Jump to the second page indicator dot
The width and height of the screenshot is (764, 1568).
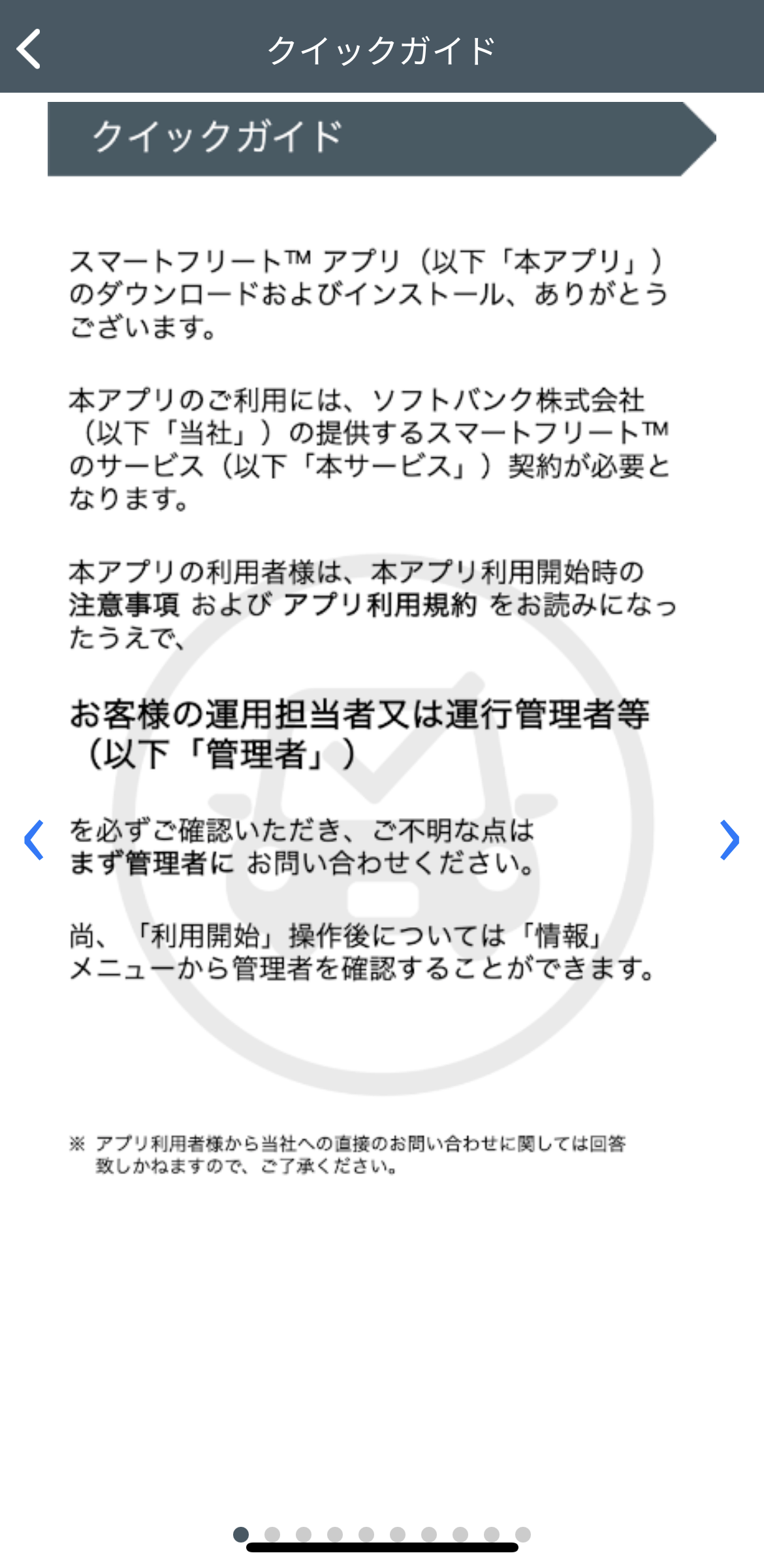(x=272, y=1534)
